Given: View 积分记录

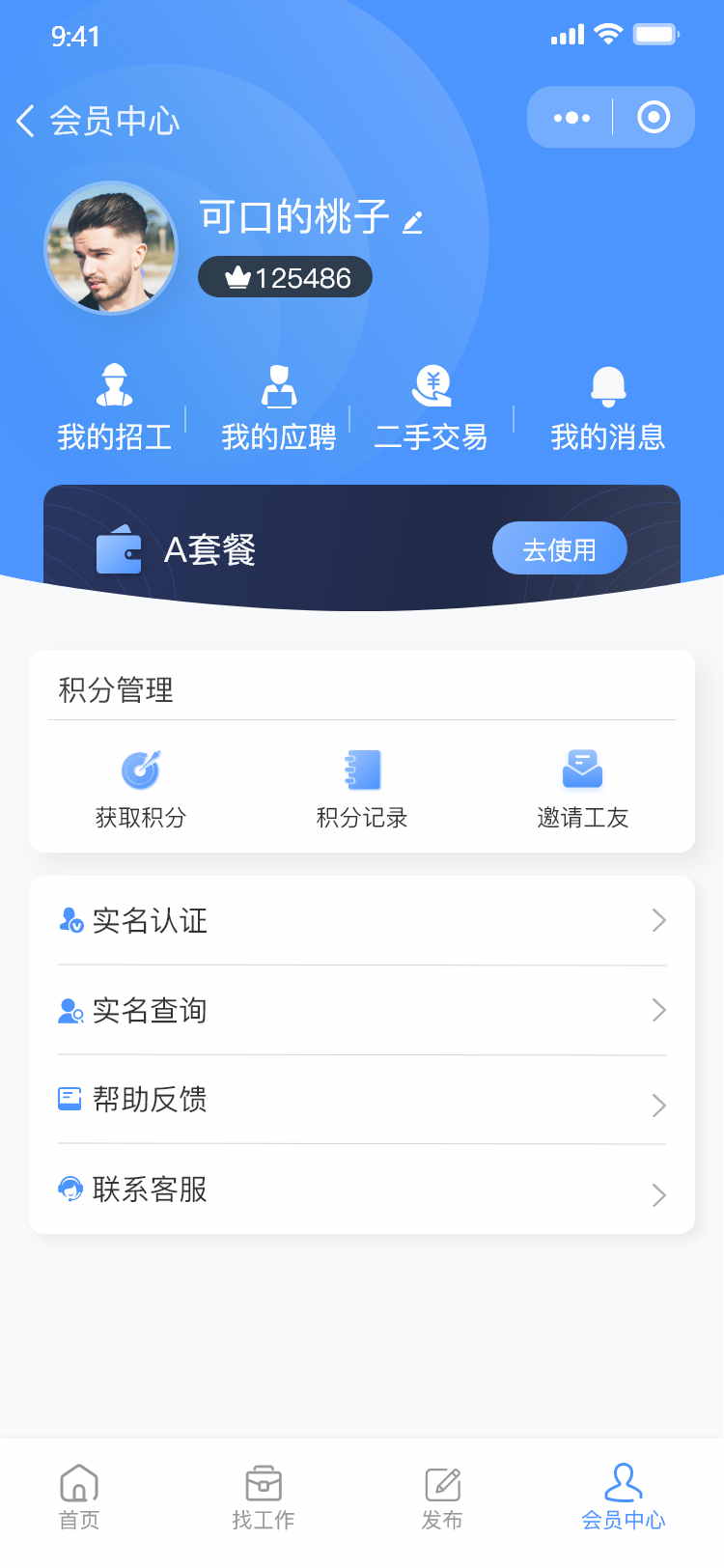Looking at the screenshot, I should pos(362,789).
